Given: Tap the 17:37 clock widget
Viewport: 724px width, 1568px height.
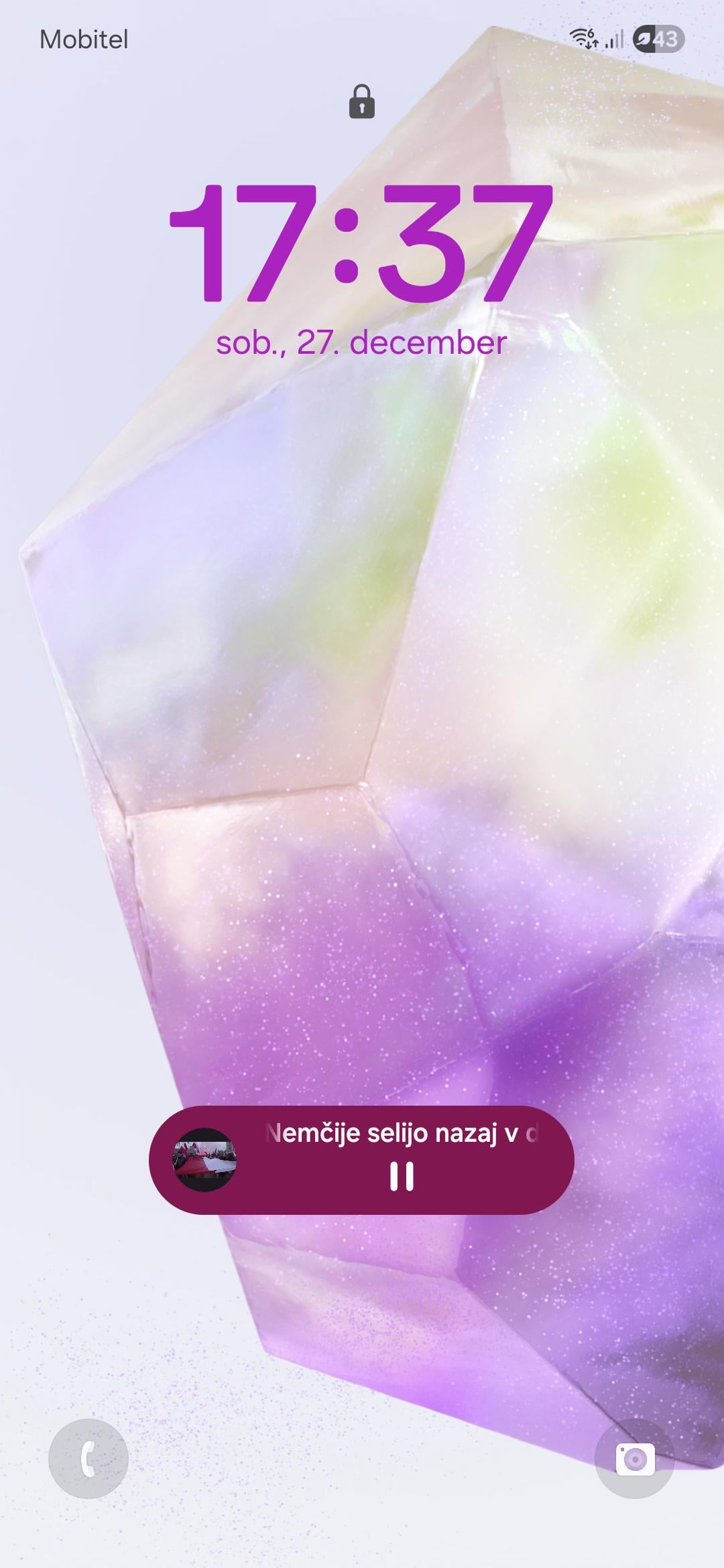Looking at the screenshot, I should pyautogui.click(x=362, y=243).
